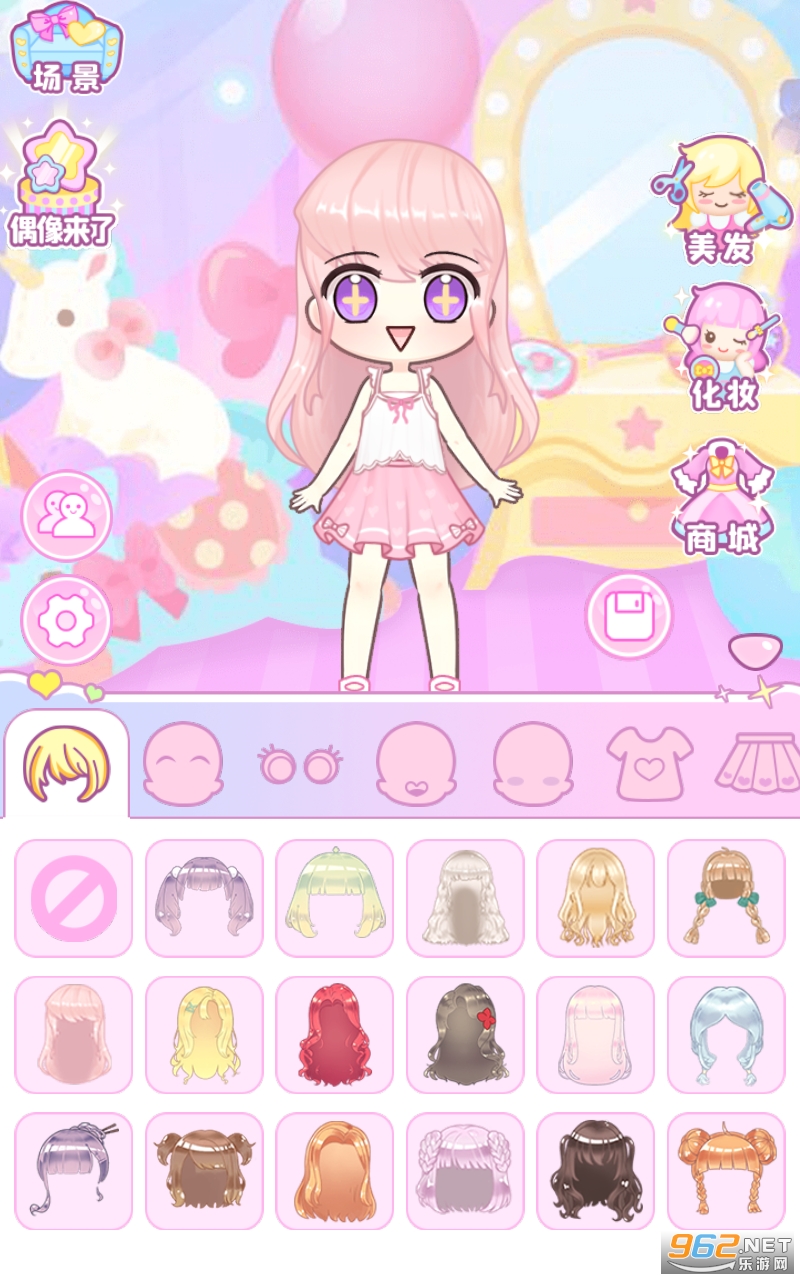Switch to the blush cheeks tab
The height and width of the screenshot is (1280, 800).
coord(533,763)
